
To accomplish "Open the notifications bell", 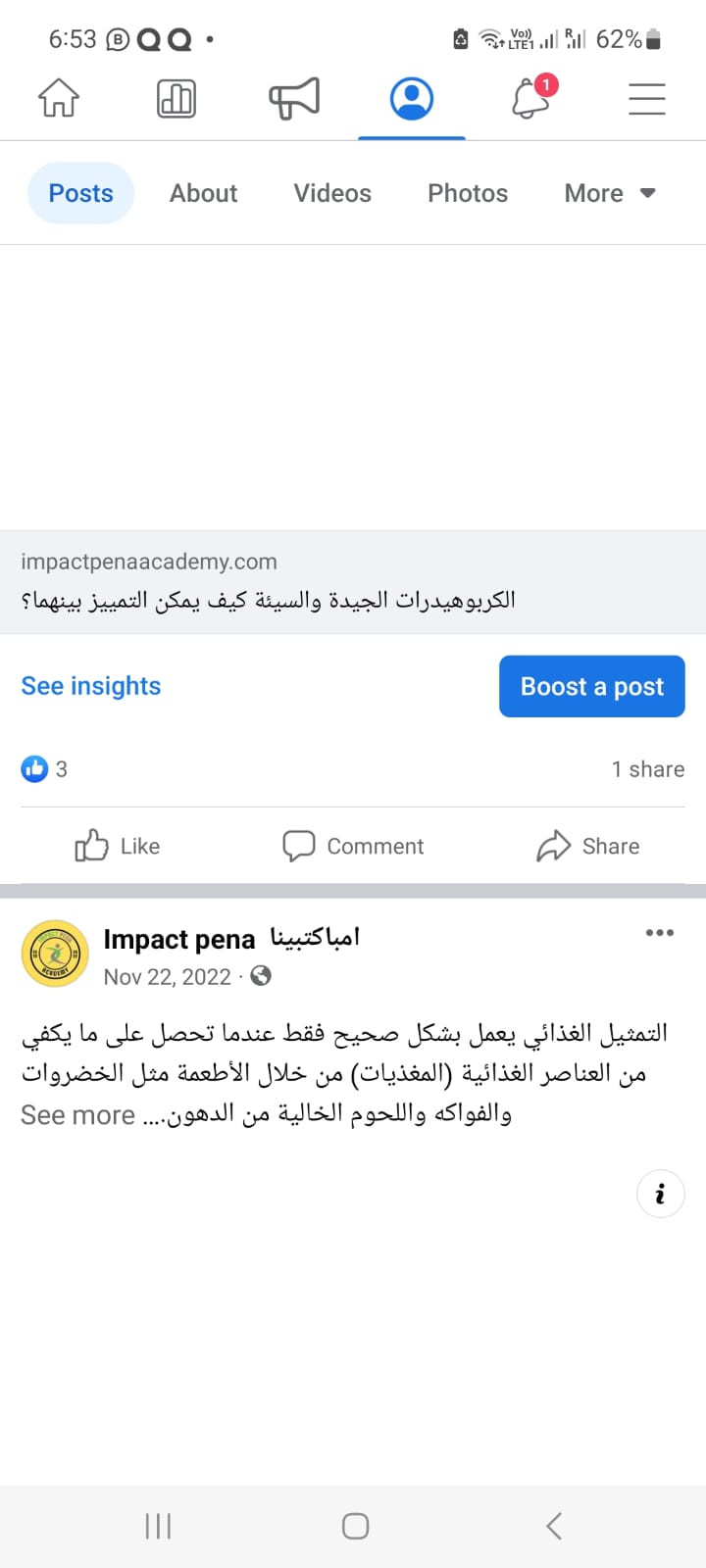I will click(531, 98).
